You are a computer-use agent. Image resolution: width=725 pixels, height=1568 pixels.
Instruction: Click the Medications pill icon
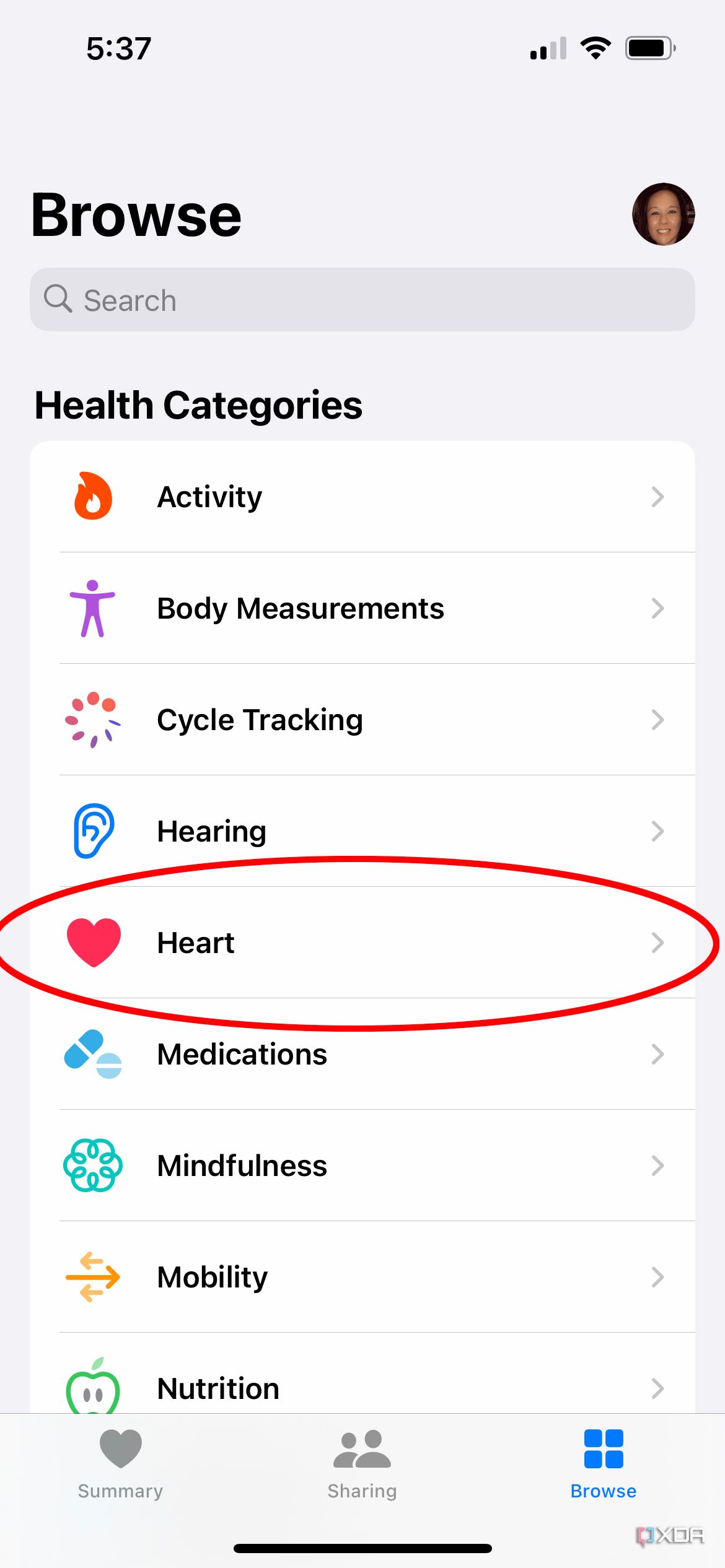92,1053
